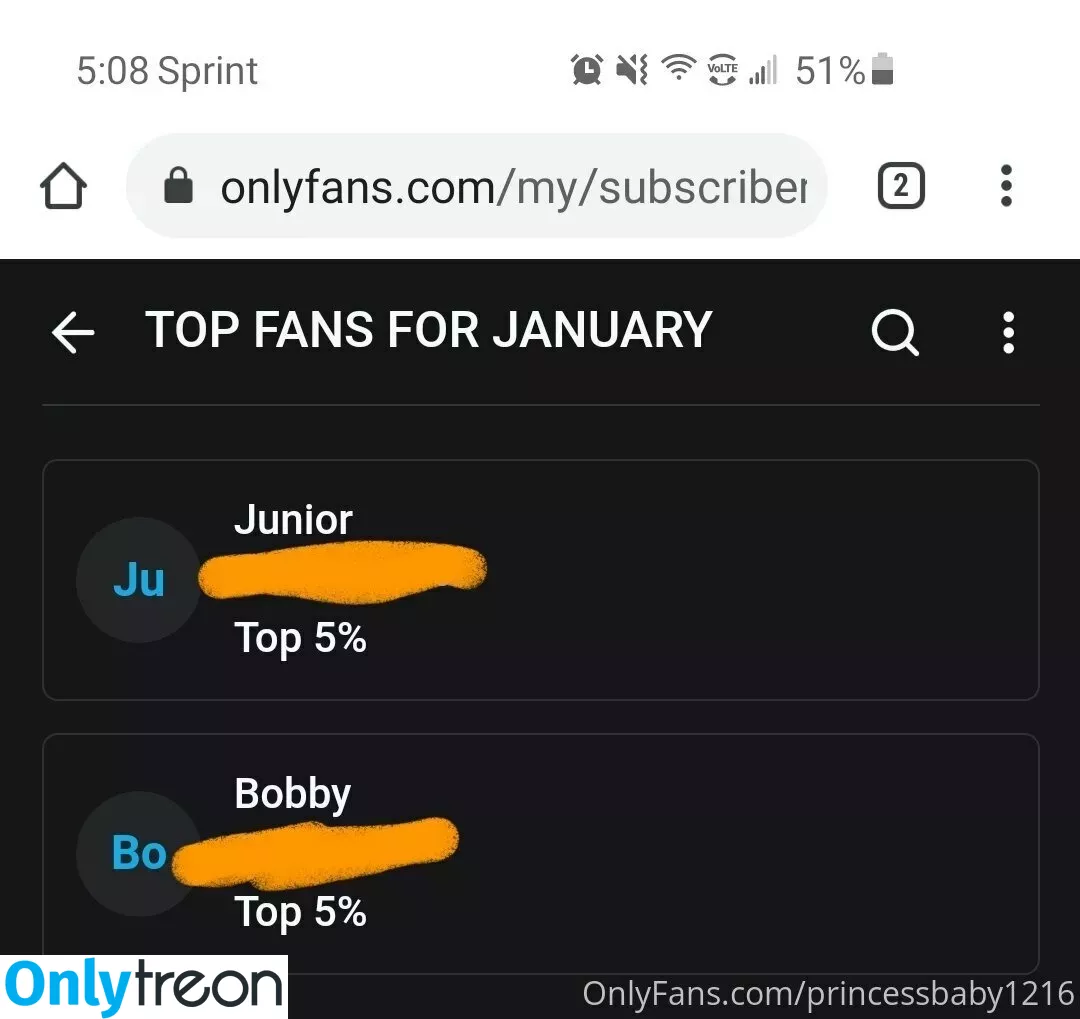Open the browser's three-dot menu

[x=1006, y=187]
